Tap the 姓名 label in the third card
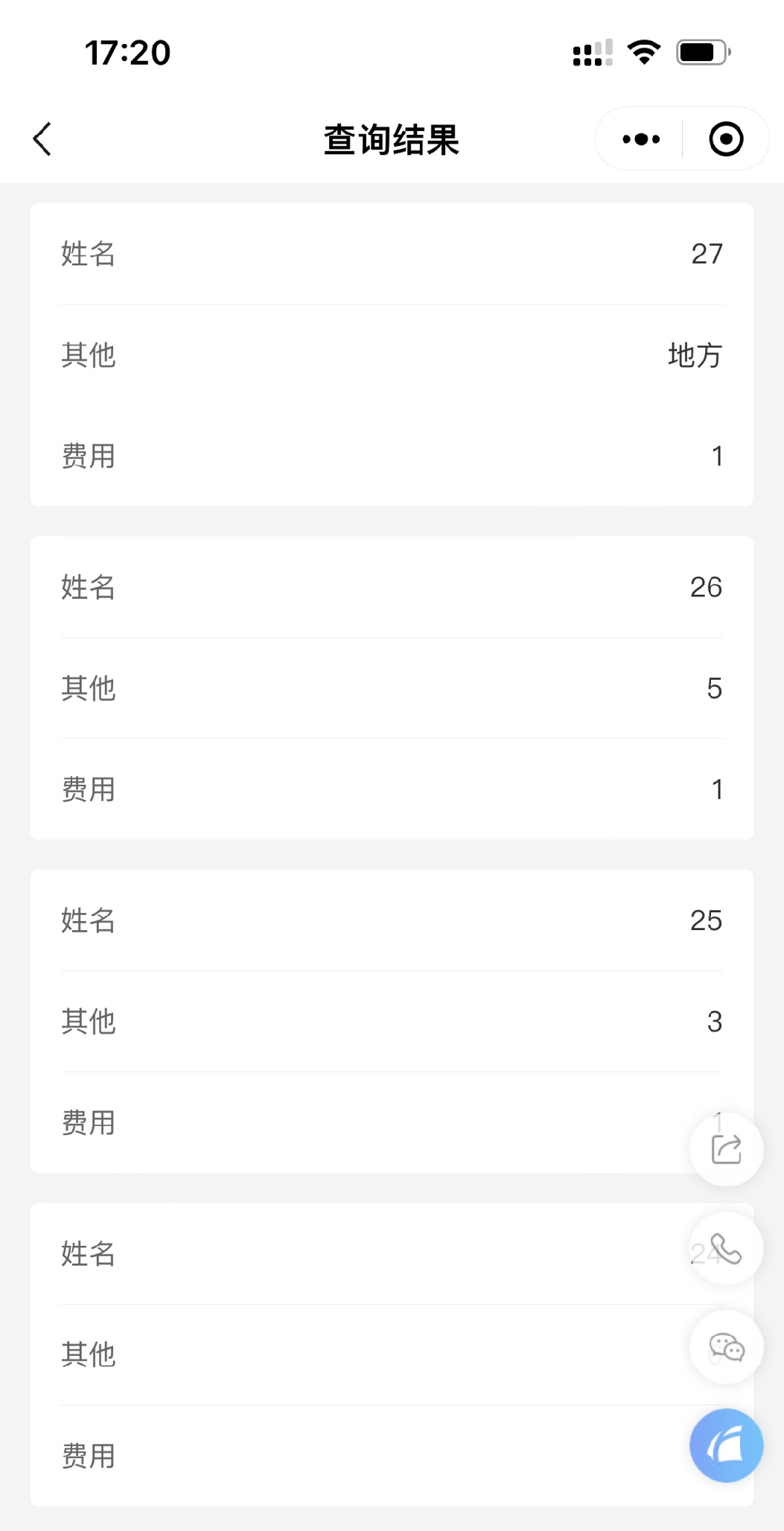784x1531 pixels. (87, 921)
